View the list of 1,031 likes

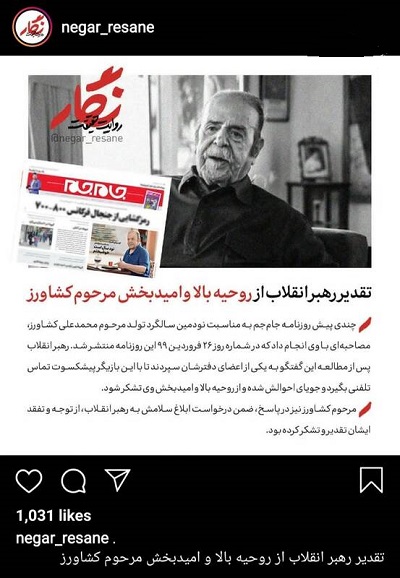click(53, 515)
